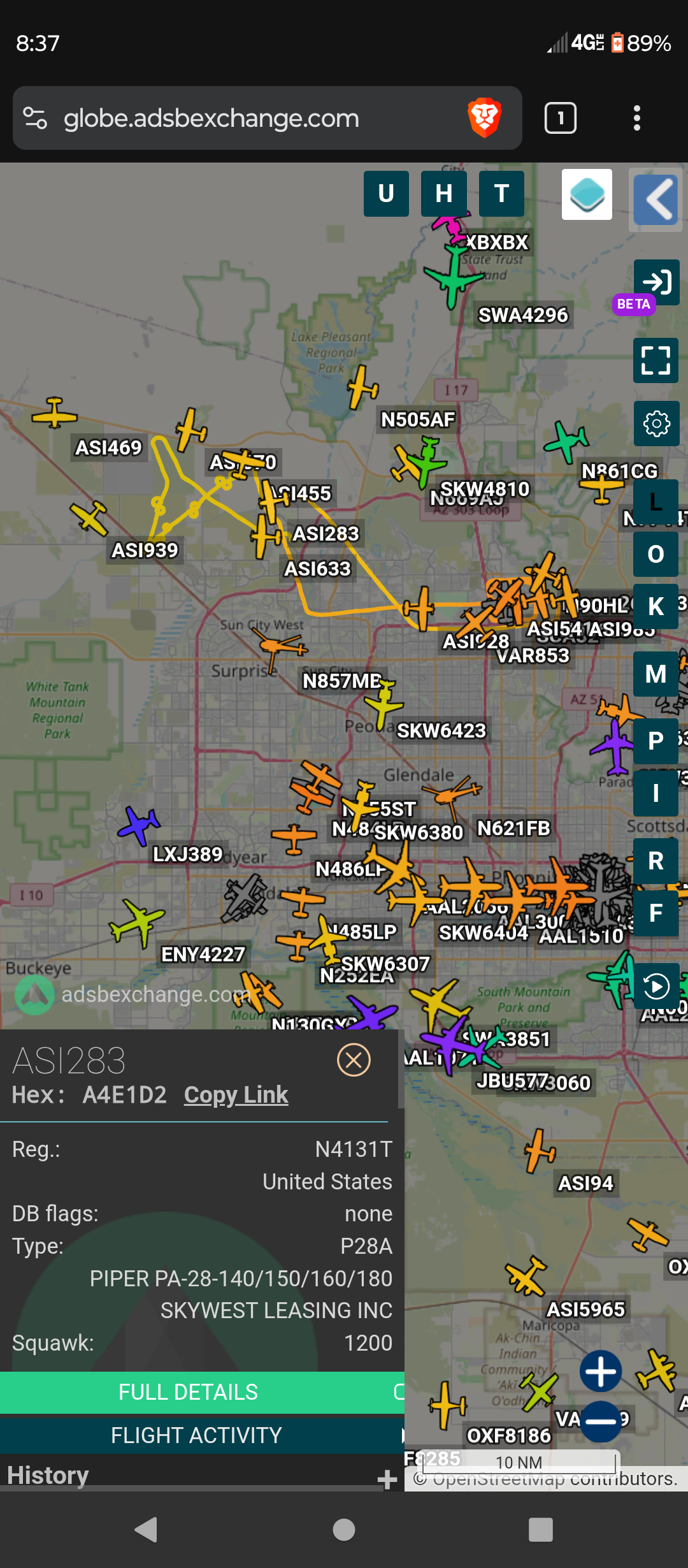Open FULL DETAILS for ASI283
This screenshot has height=1568, width=688.
tap(189, 1392)
